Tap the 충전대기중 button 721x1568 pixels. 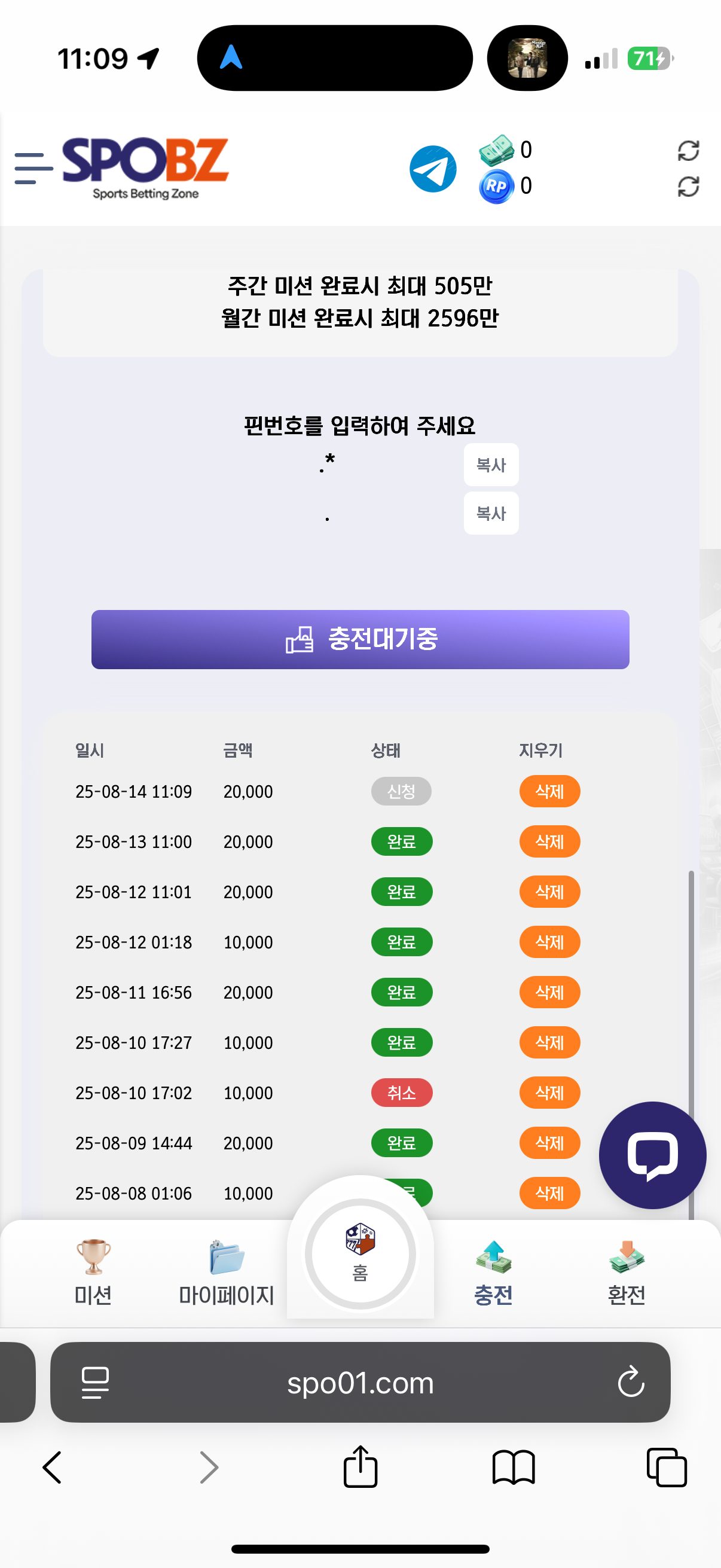(360, 639)
